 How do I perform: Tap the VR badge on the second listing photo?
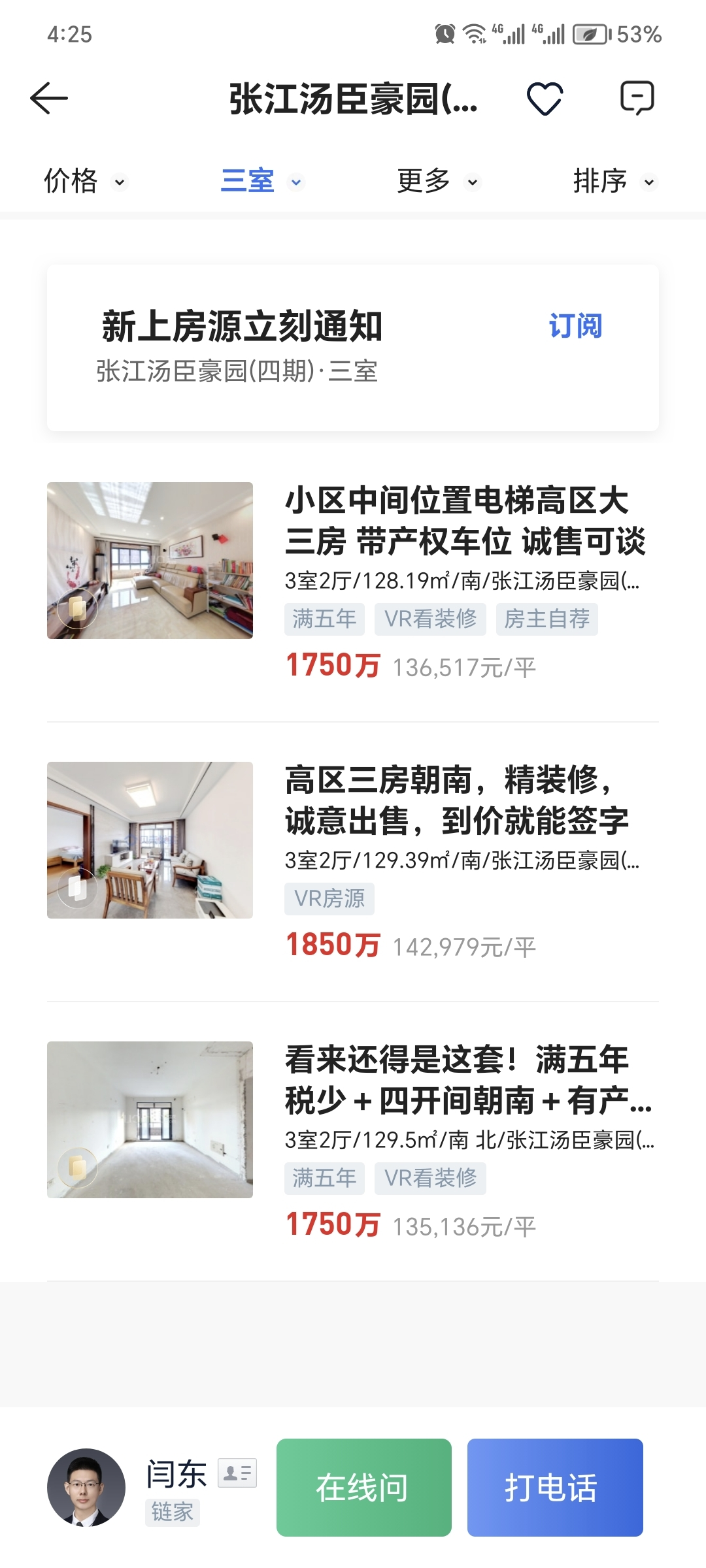pos(78,889)
